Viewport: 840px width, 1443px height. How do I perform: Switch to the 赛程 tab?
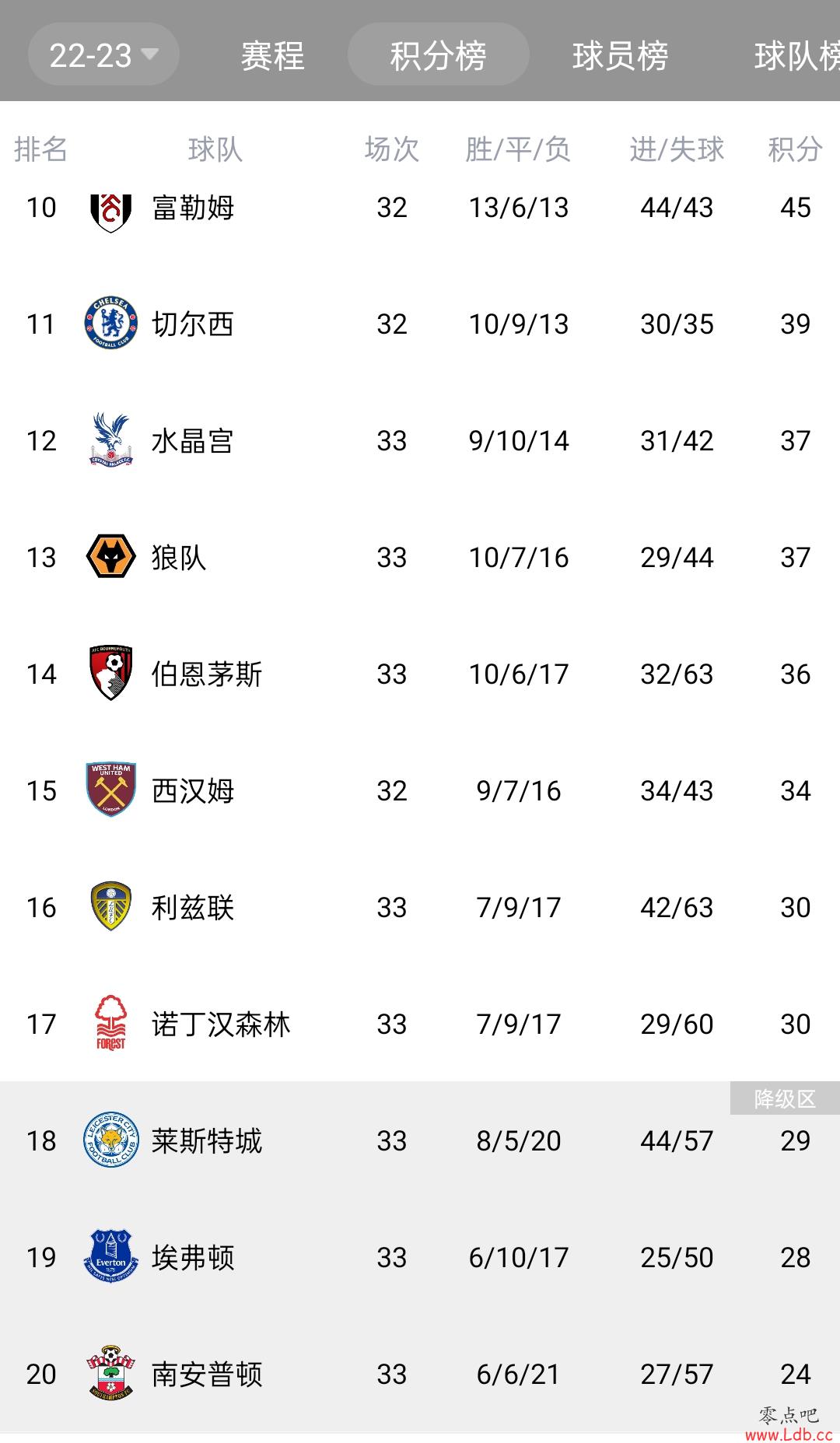(x=272, y=55)
